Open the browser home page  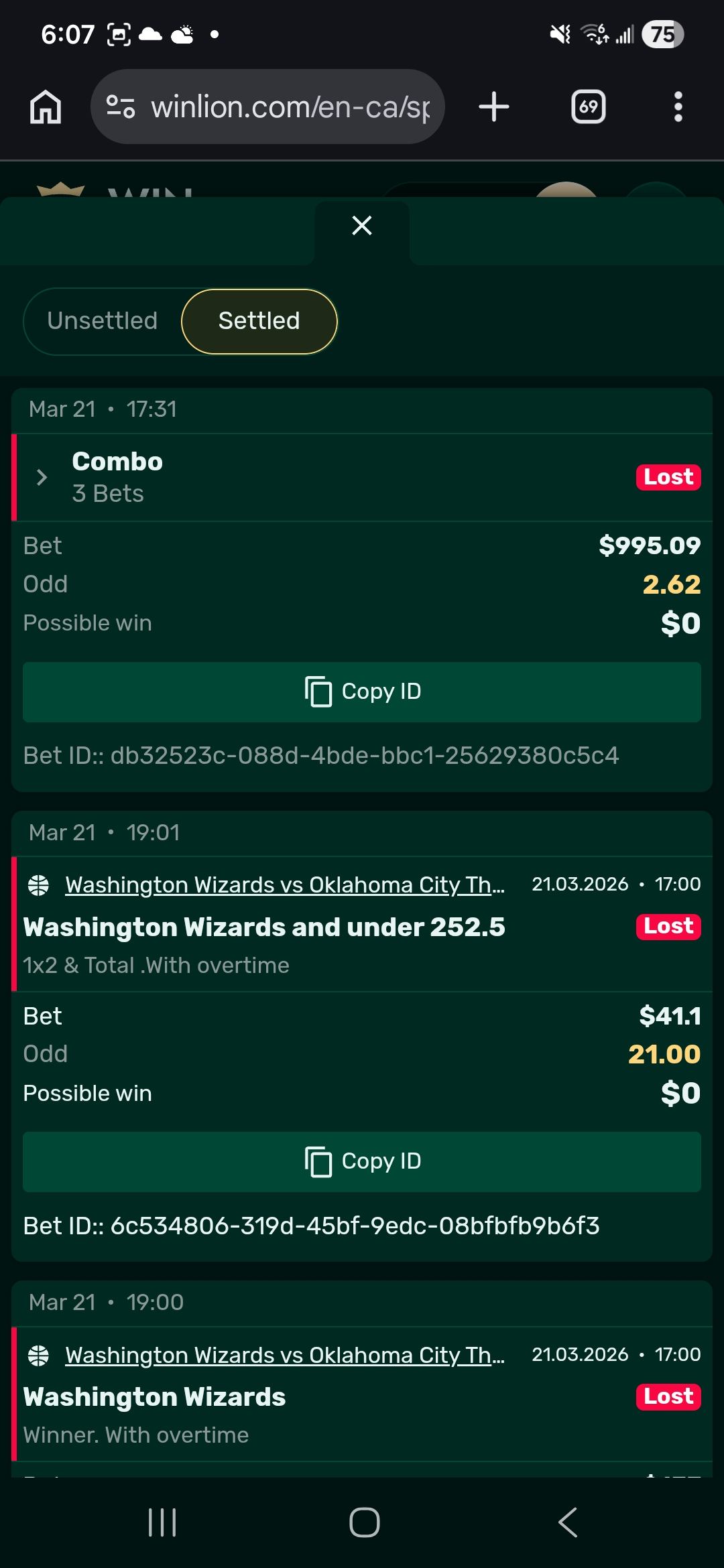46,107
